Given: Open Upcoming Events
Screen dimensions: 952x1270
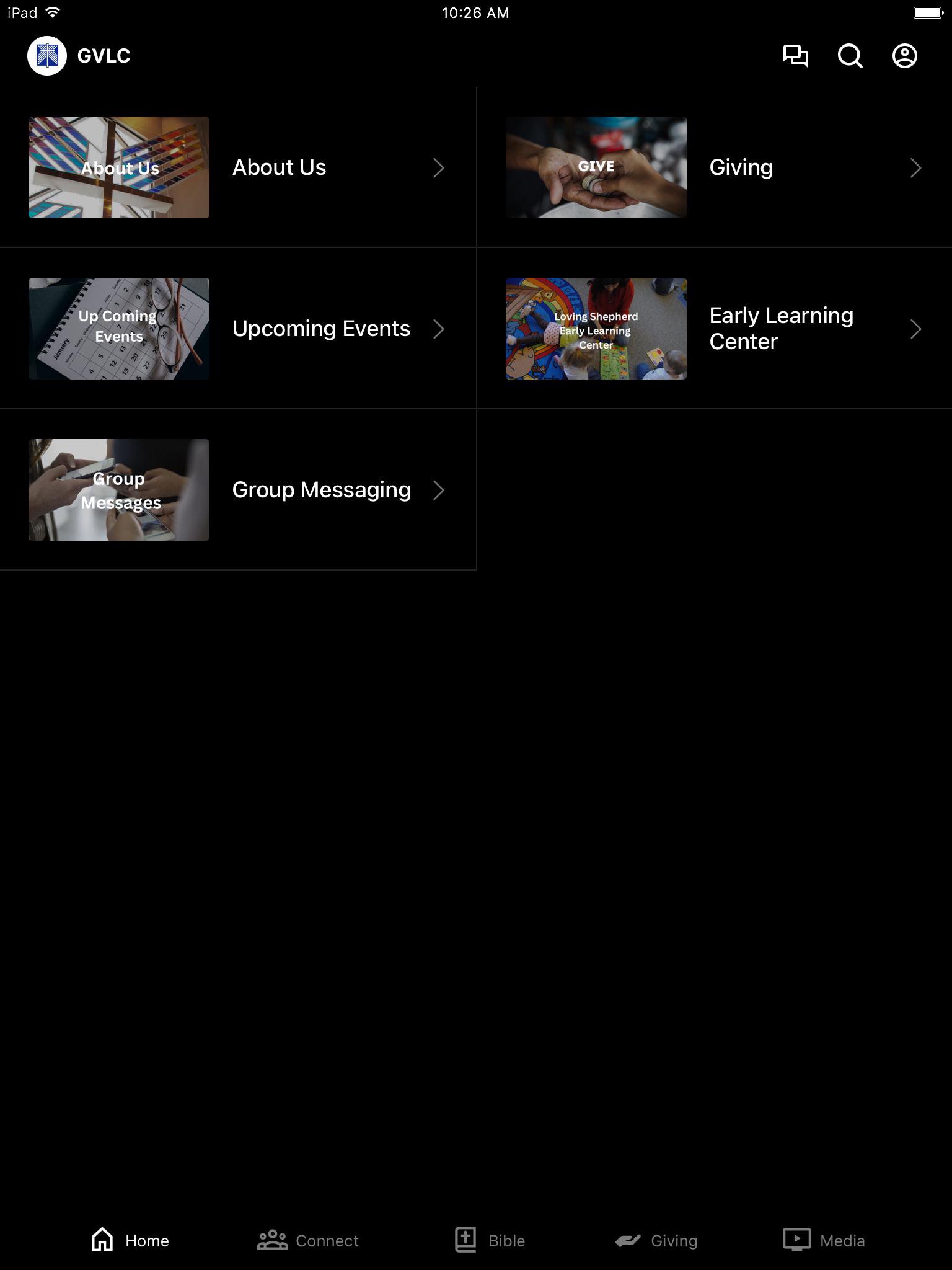Looking at the screenshot, I should click(238, 329).
